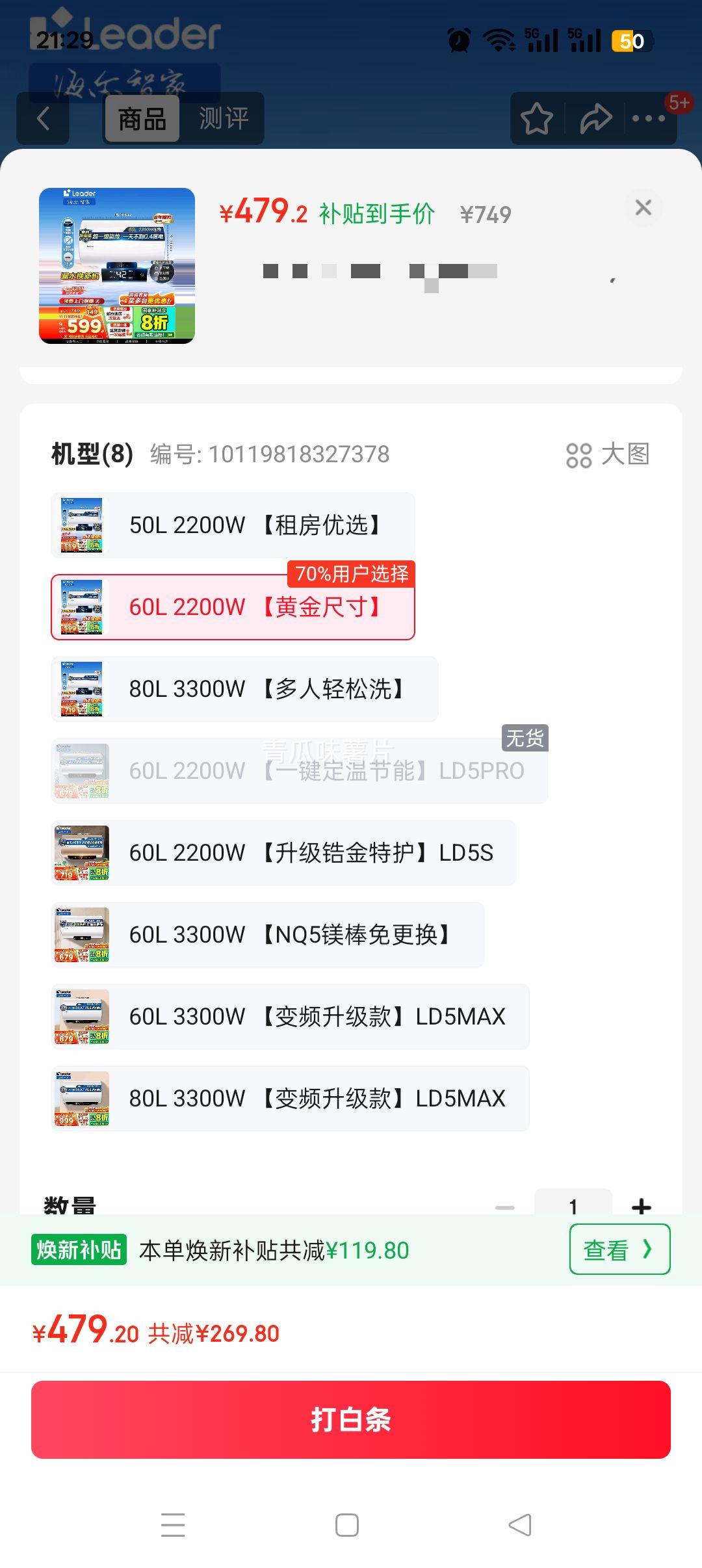Screen dimensions: 702x1568
Task: Close the product options sheet
Action: click(643, 207)
